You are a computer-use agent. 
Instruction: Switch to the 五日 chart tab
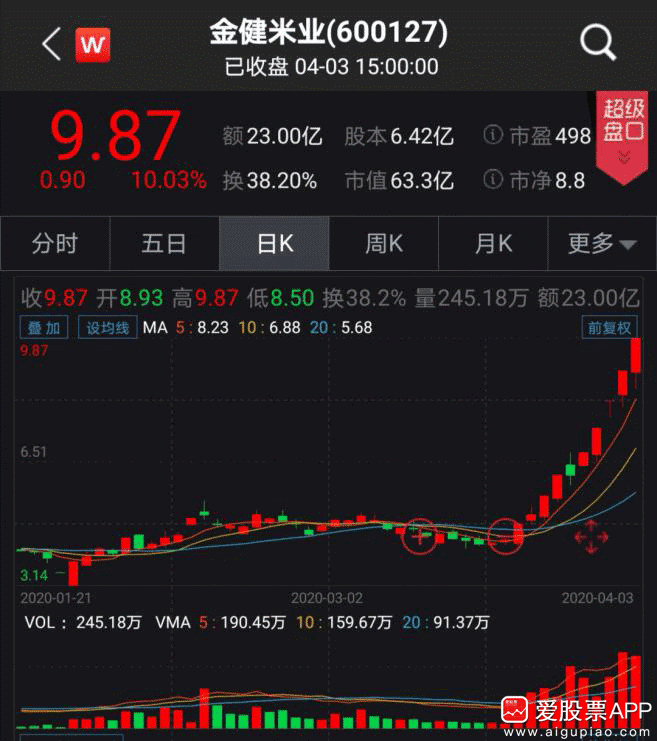click(x=164, y=243)
